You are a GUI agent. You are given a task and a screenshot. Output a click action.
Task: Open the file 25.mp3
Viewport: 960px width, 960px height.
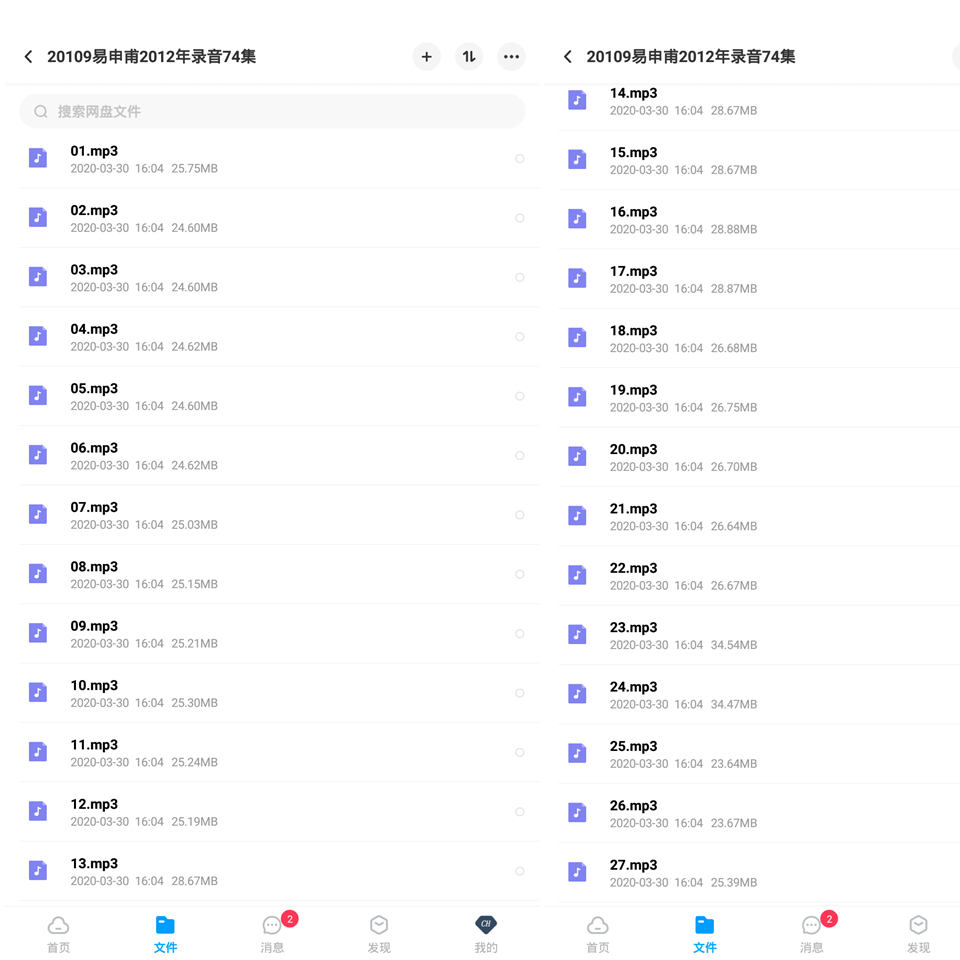click(759, 754)
